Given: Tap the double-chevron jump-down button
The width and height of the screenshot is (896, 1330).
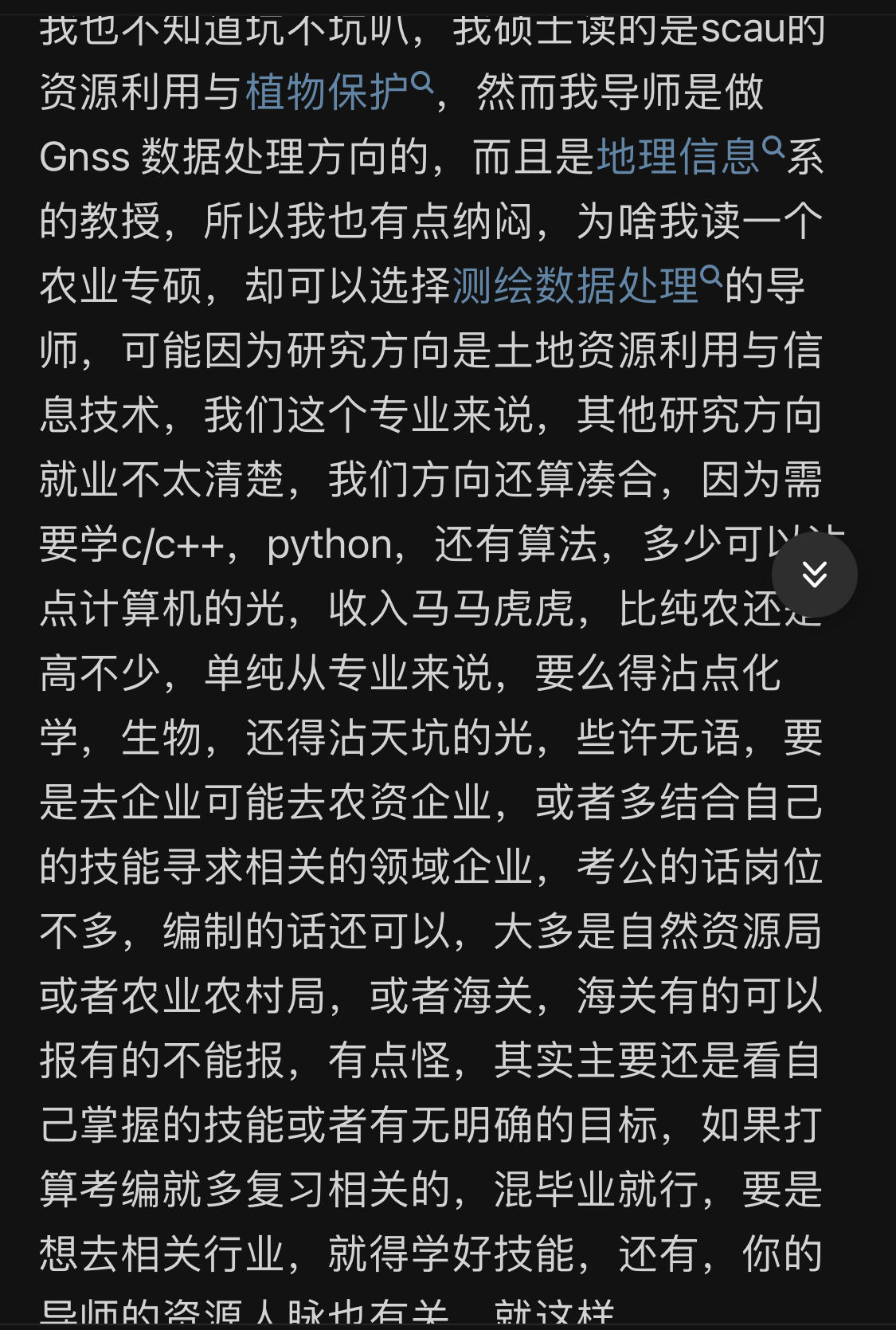Looking at the screenshot, I should point(814,575).
